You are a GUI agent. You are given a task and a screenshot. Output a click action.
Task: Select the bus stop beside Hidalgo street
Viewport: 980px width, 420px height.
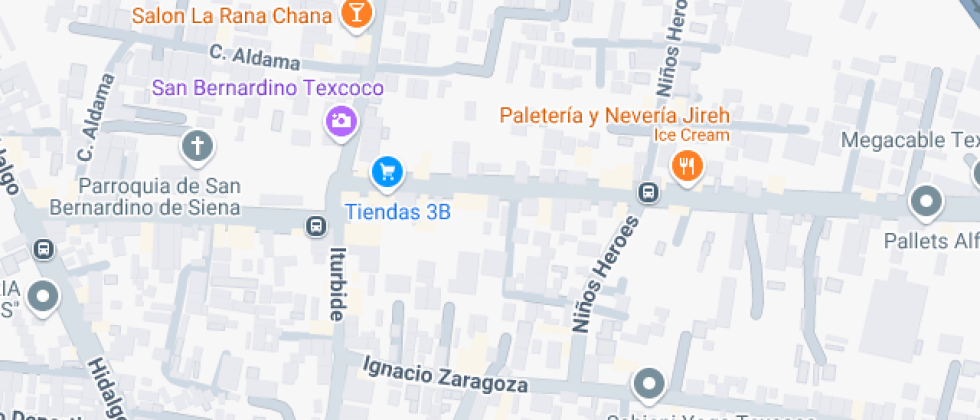point(44,249)
